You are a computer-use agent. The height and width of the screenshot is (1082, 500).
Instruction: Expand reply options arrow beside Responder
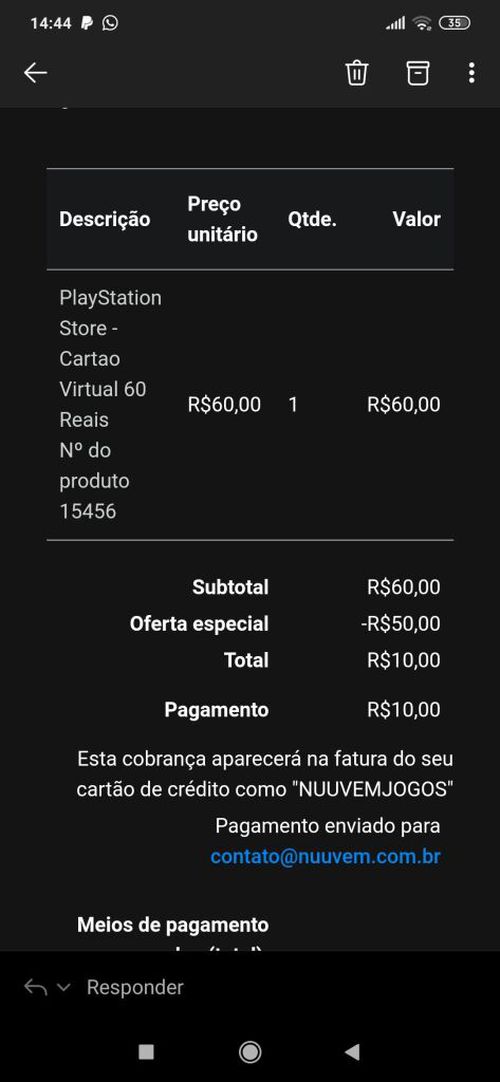pos(63,987)
